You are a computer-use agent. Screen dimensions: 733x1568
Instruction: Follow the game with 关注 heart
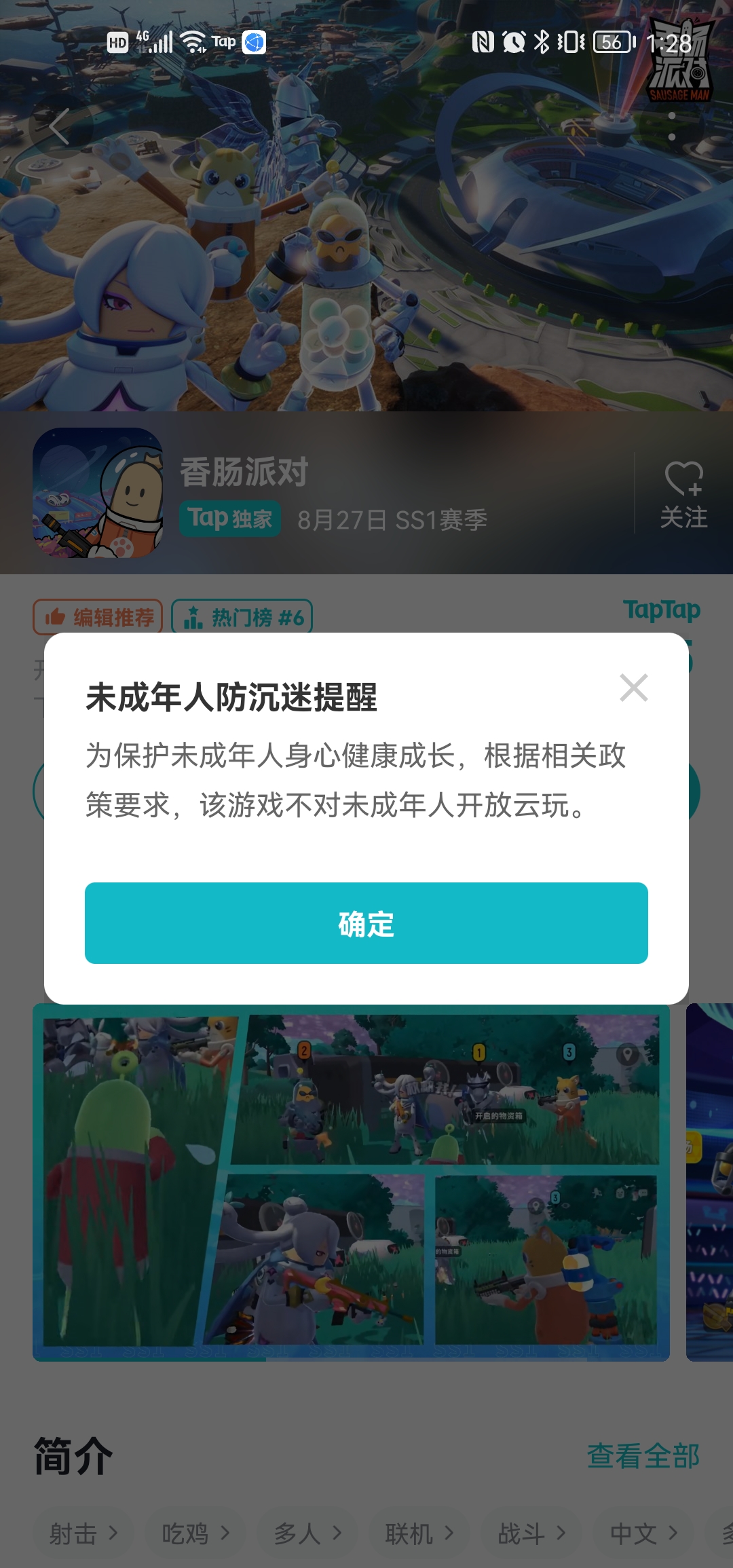683,496
